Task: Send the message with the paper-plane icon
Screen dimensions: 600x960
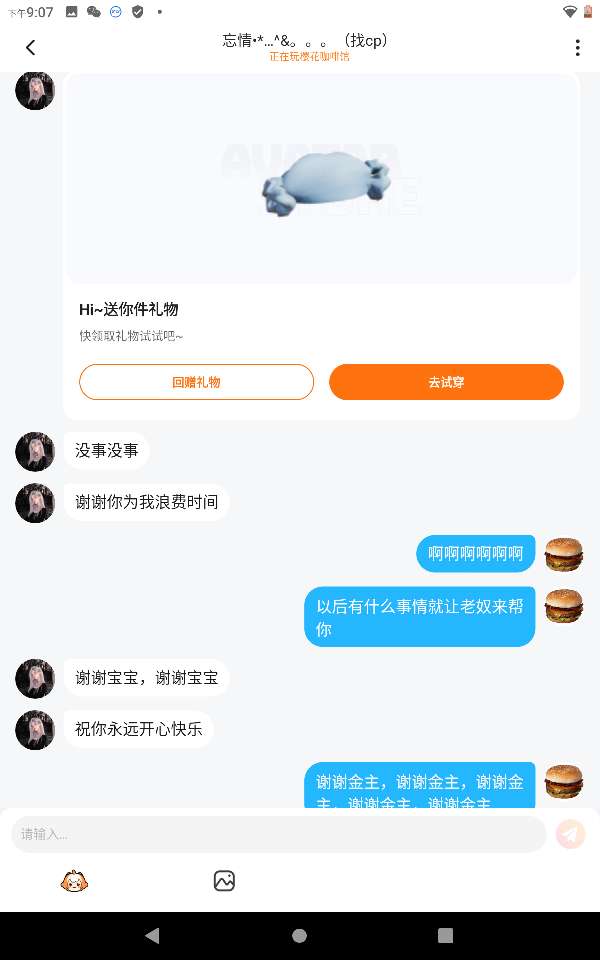Action: (x=571, y=834)
